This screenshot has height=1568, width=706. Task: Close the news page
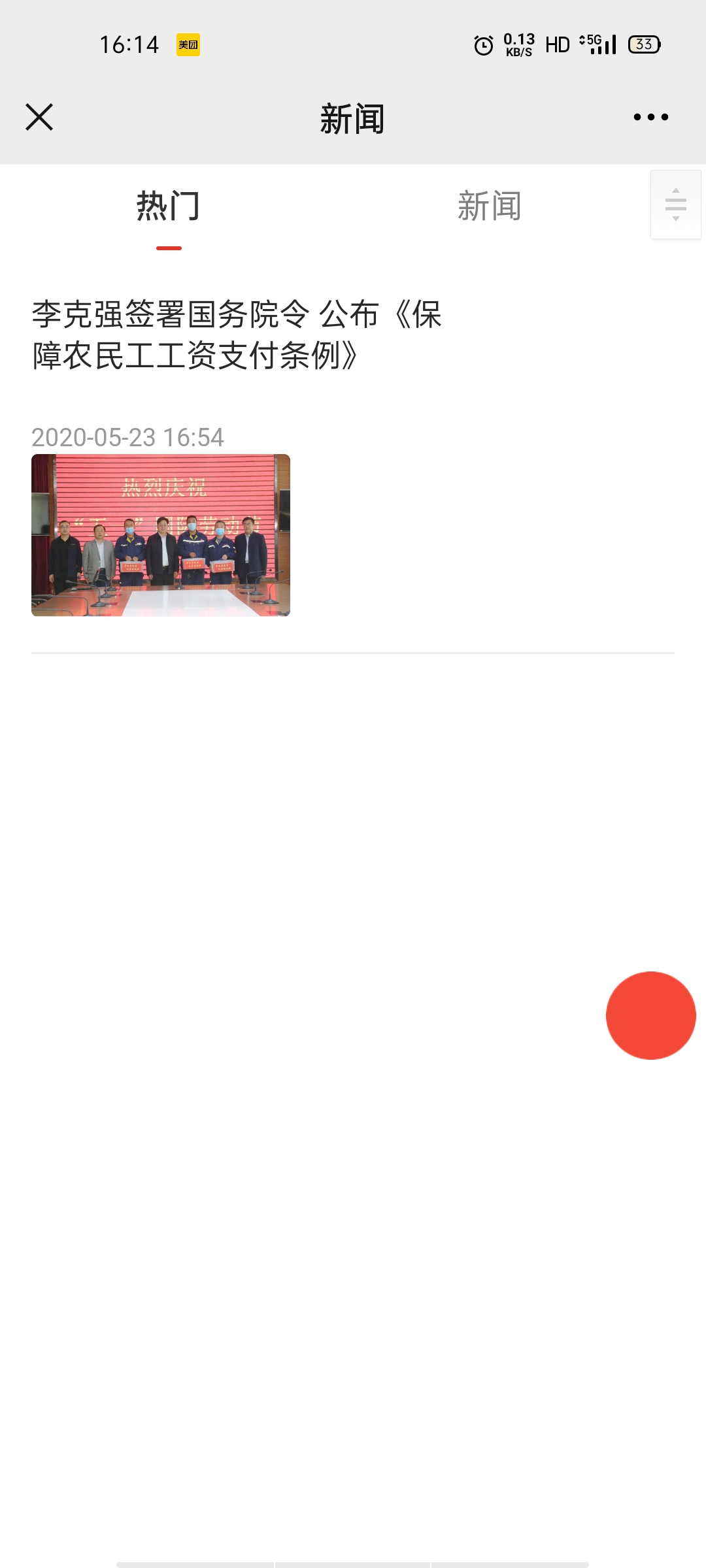point(39,118)
